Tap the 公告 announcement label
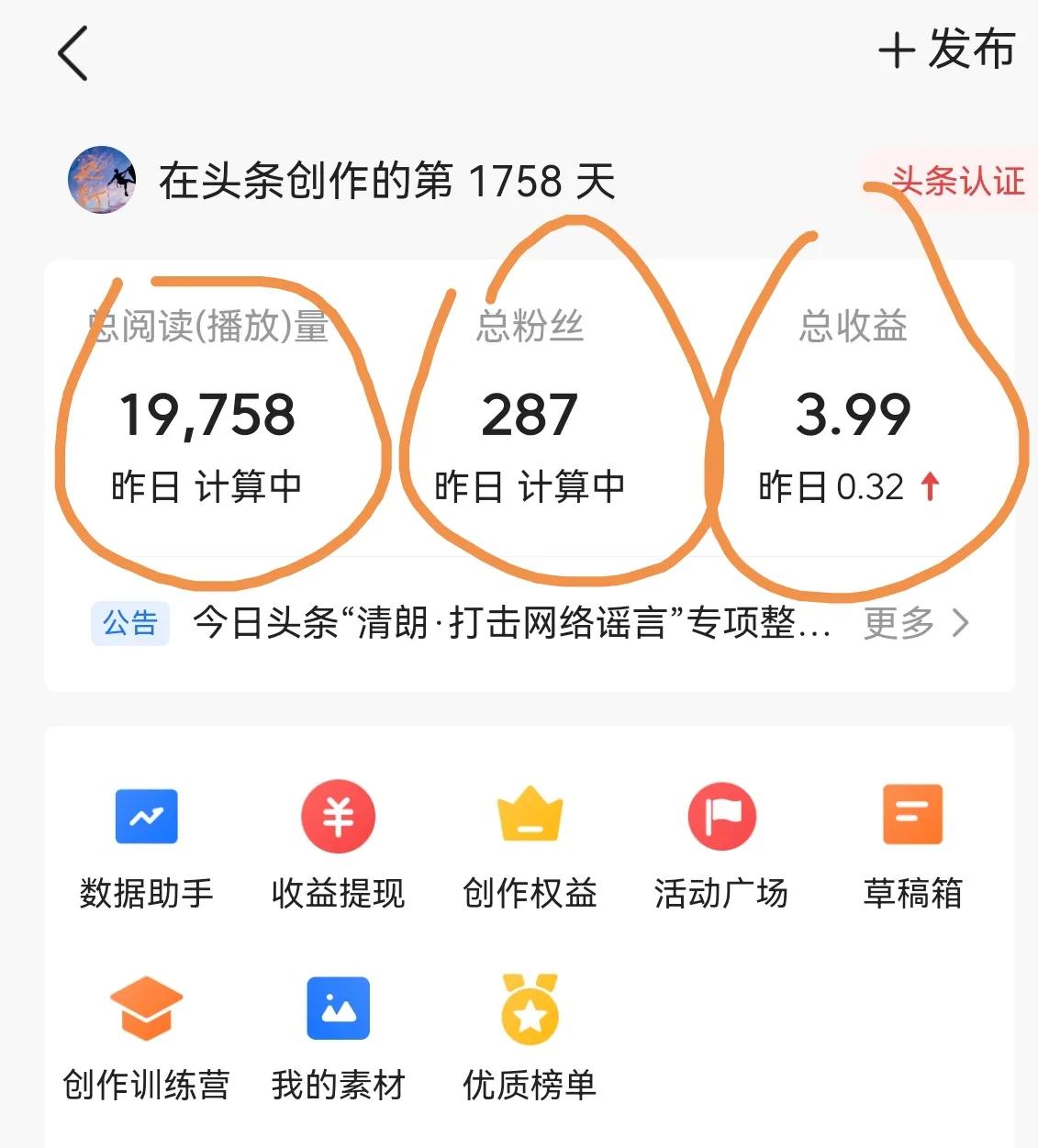Screen dimensions: 1038x1148 [130, 623]
